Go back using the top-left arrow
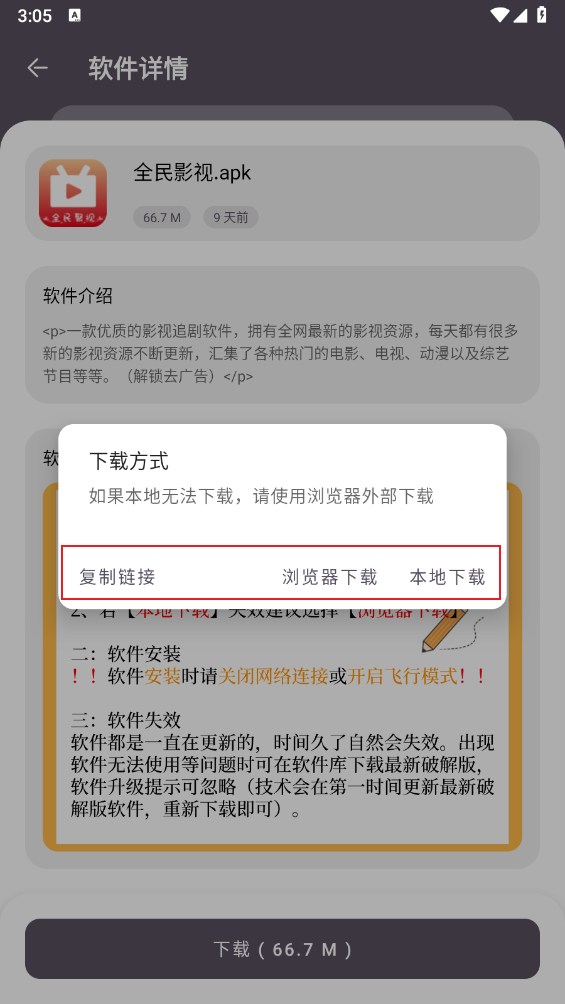 point(38,68)
